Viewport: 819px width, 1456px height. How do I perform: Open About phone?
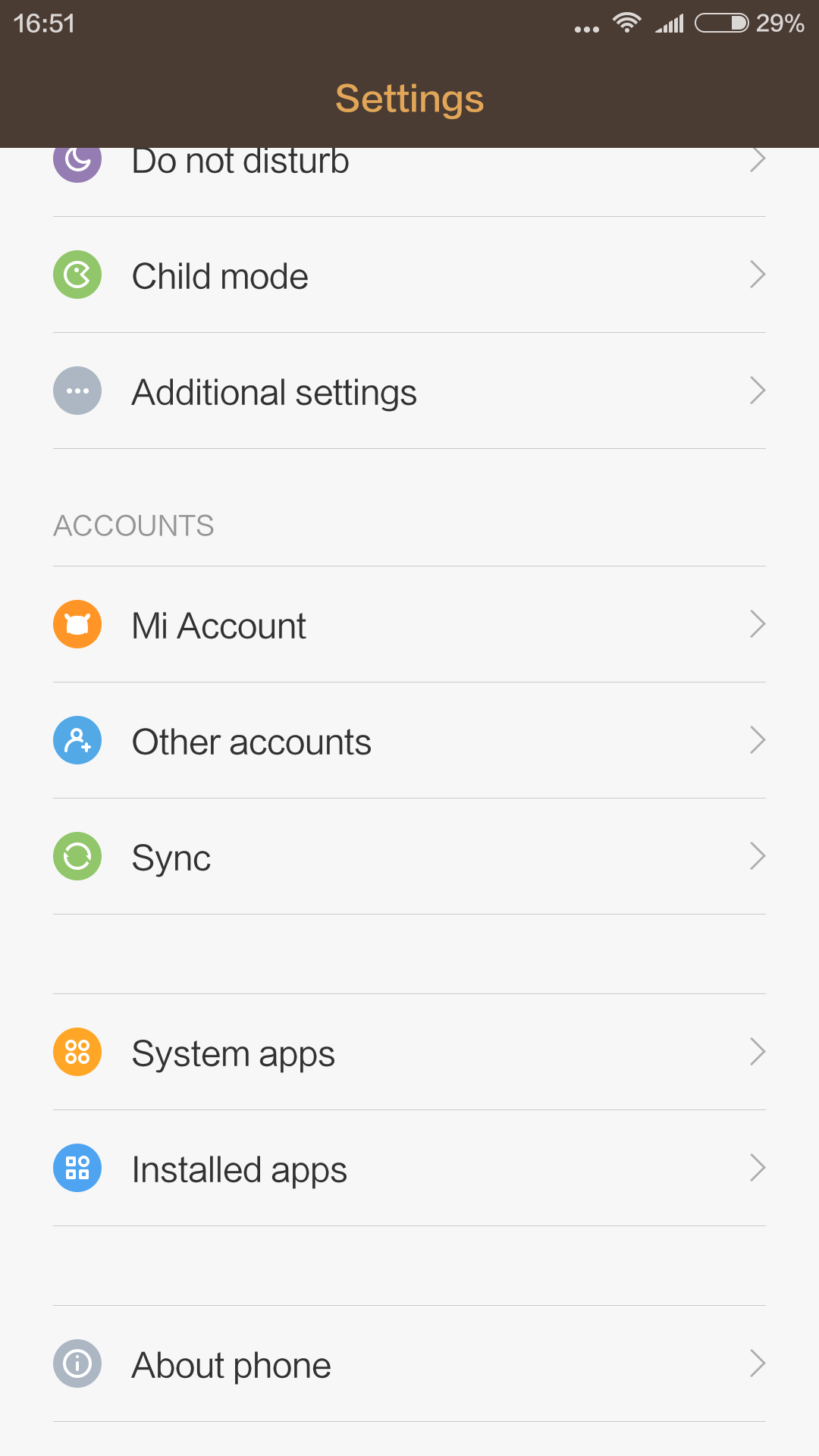pos(409,1363)
